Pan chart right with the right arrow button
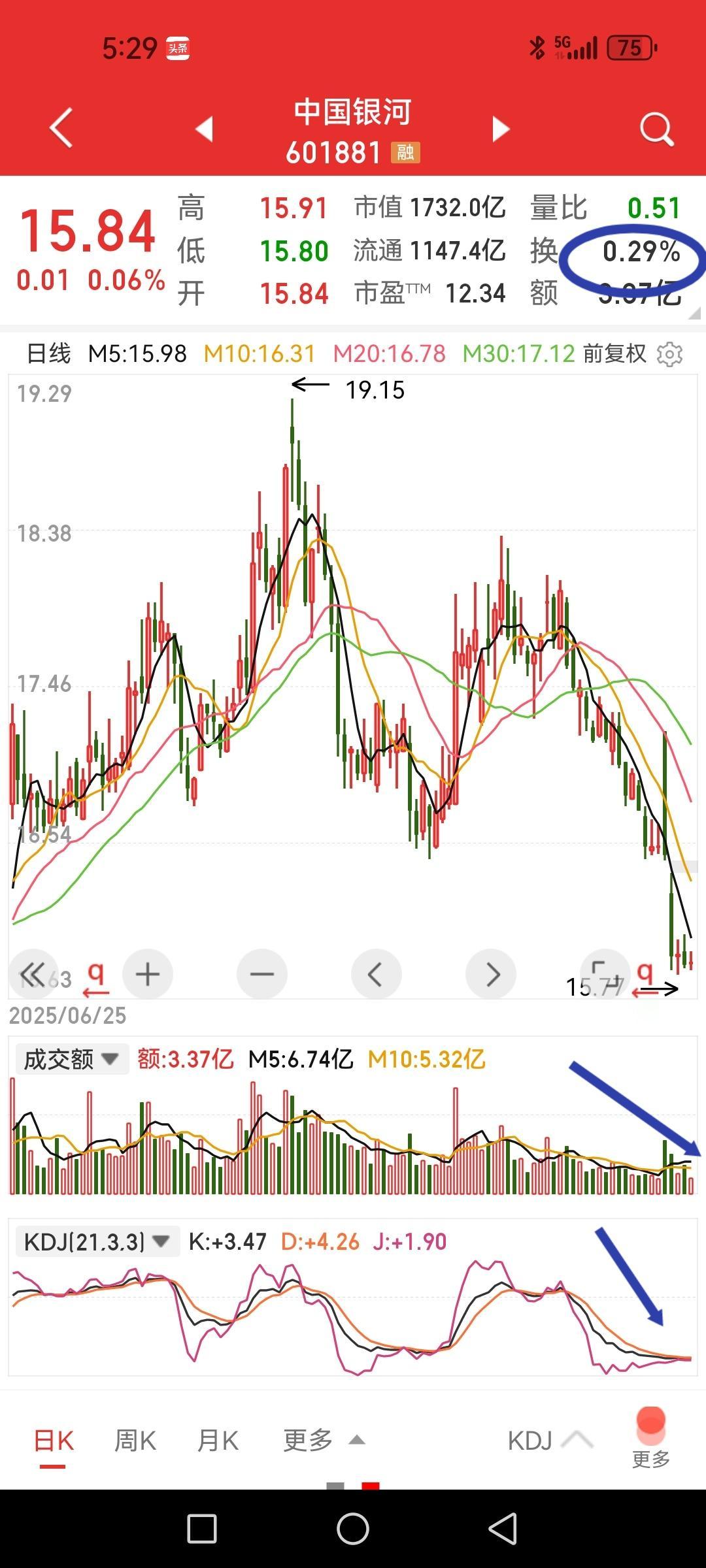Viewport: 706px width, 1568px height. (490, 973)
